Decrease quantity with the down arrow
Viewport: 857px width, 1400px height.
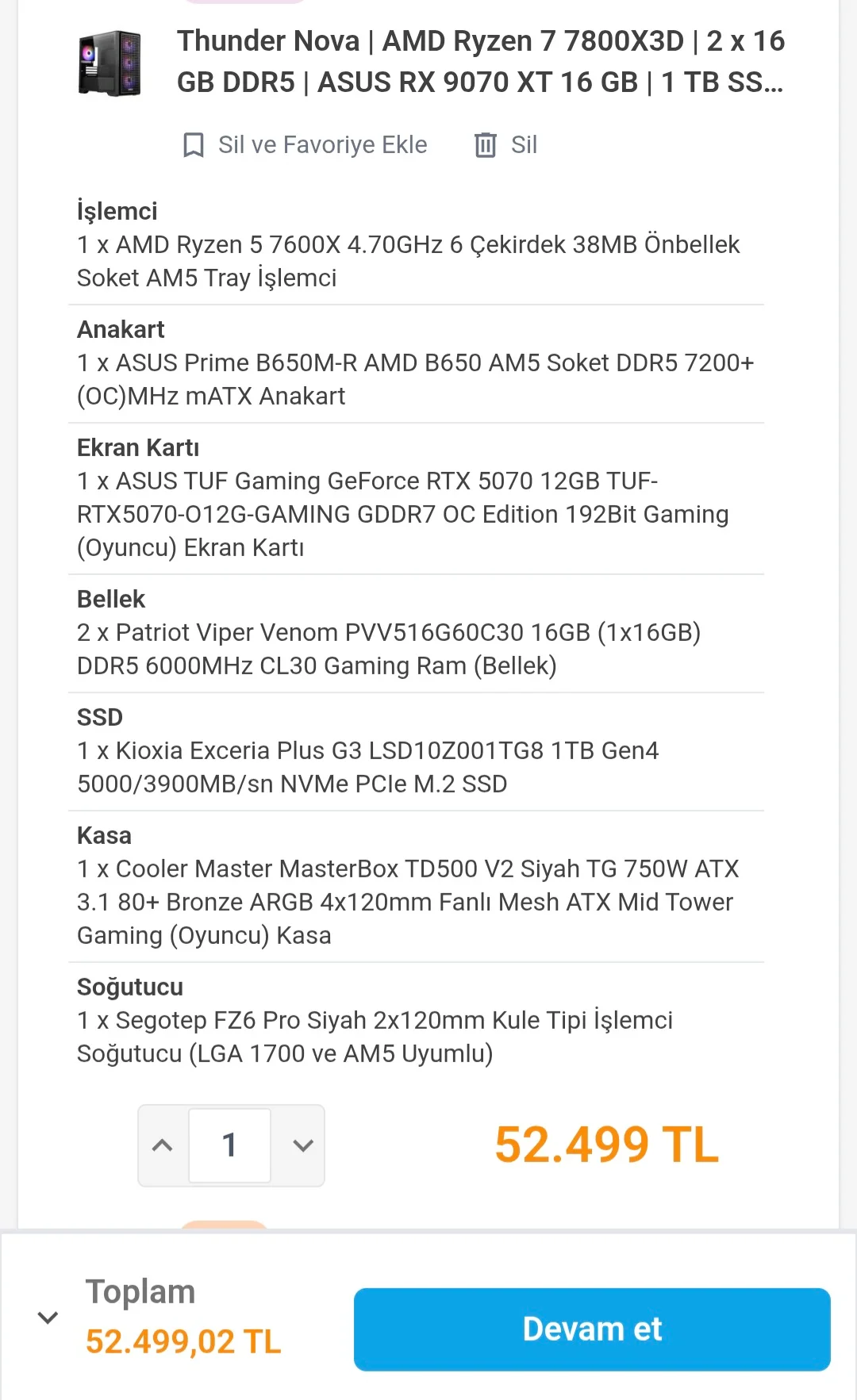(x=303, y=1145)
